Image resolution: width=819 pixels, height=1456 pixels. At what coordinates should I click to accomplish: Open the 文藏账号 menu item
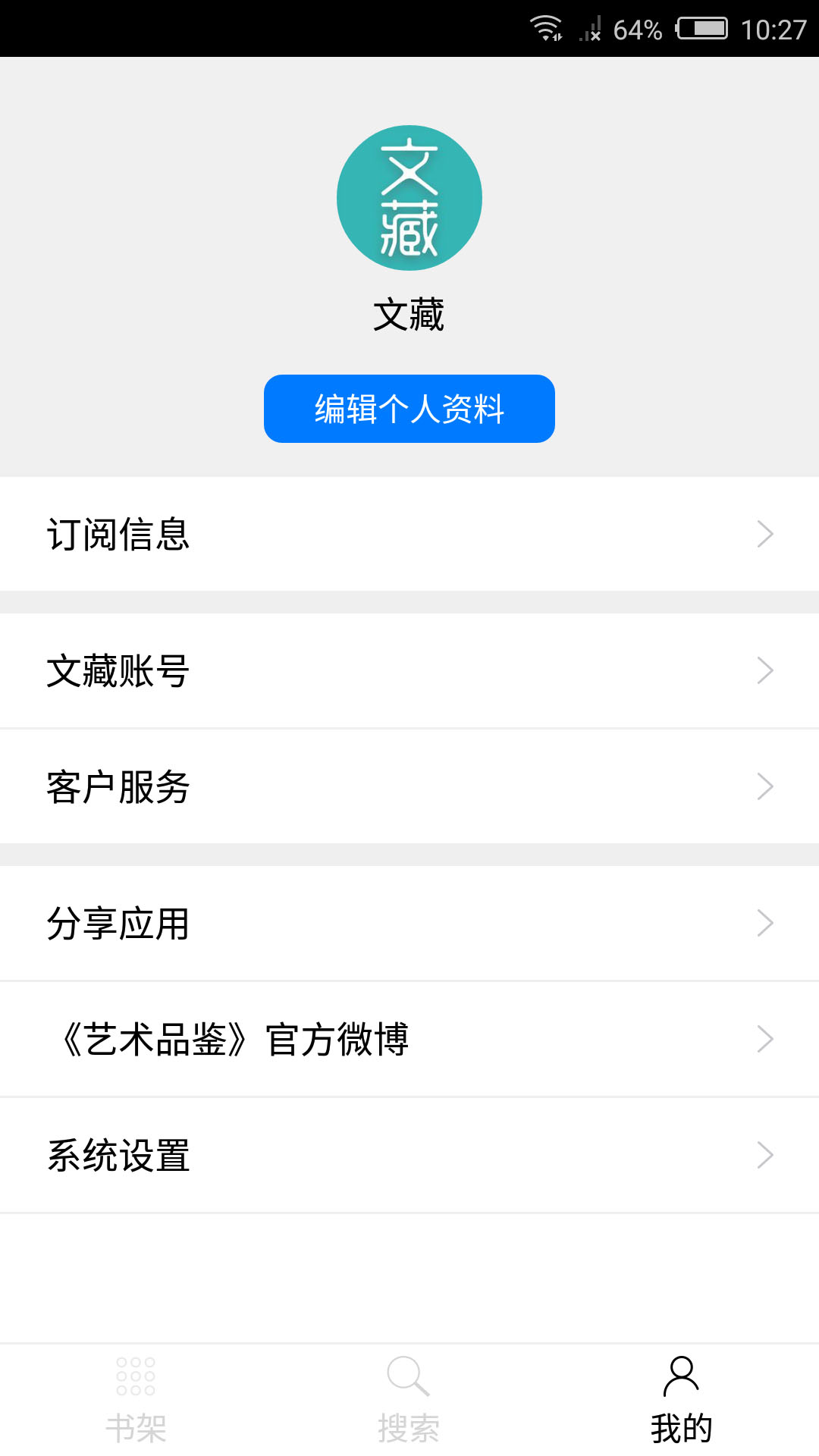303,670
